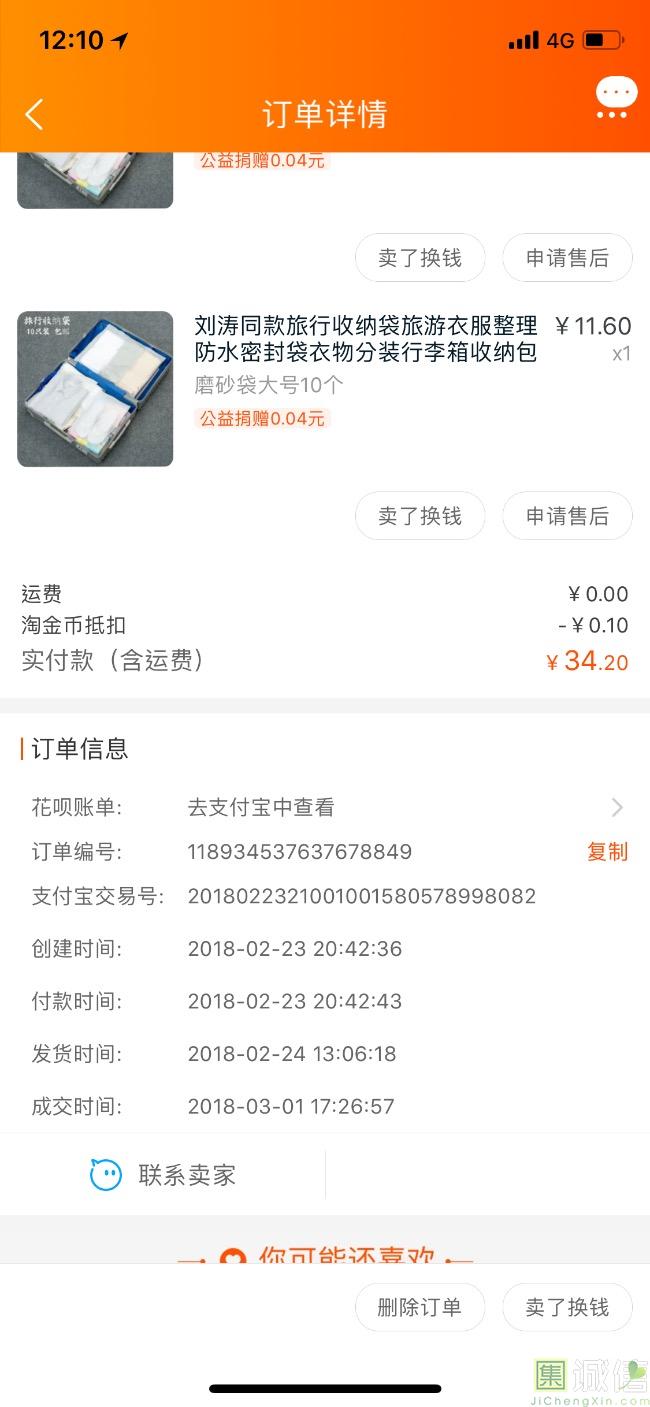
Task: Go back from the order details
Action: 34,114
